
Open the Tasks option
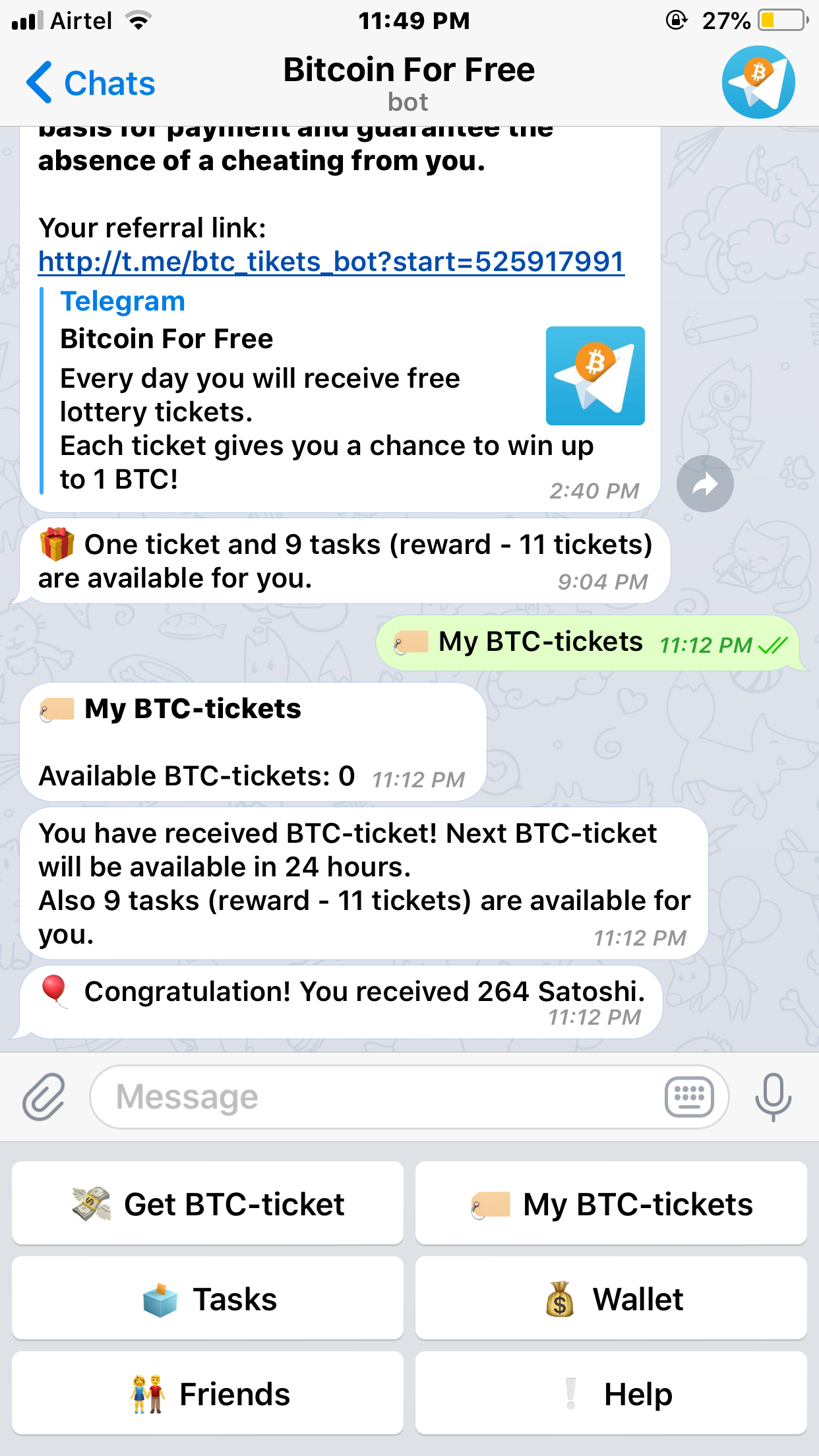(208, 1299)
